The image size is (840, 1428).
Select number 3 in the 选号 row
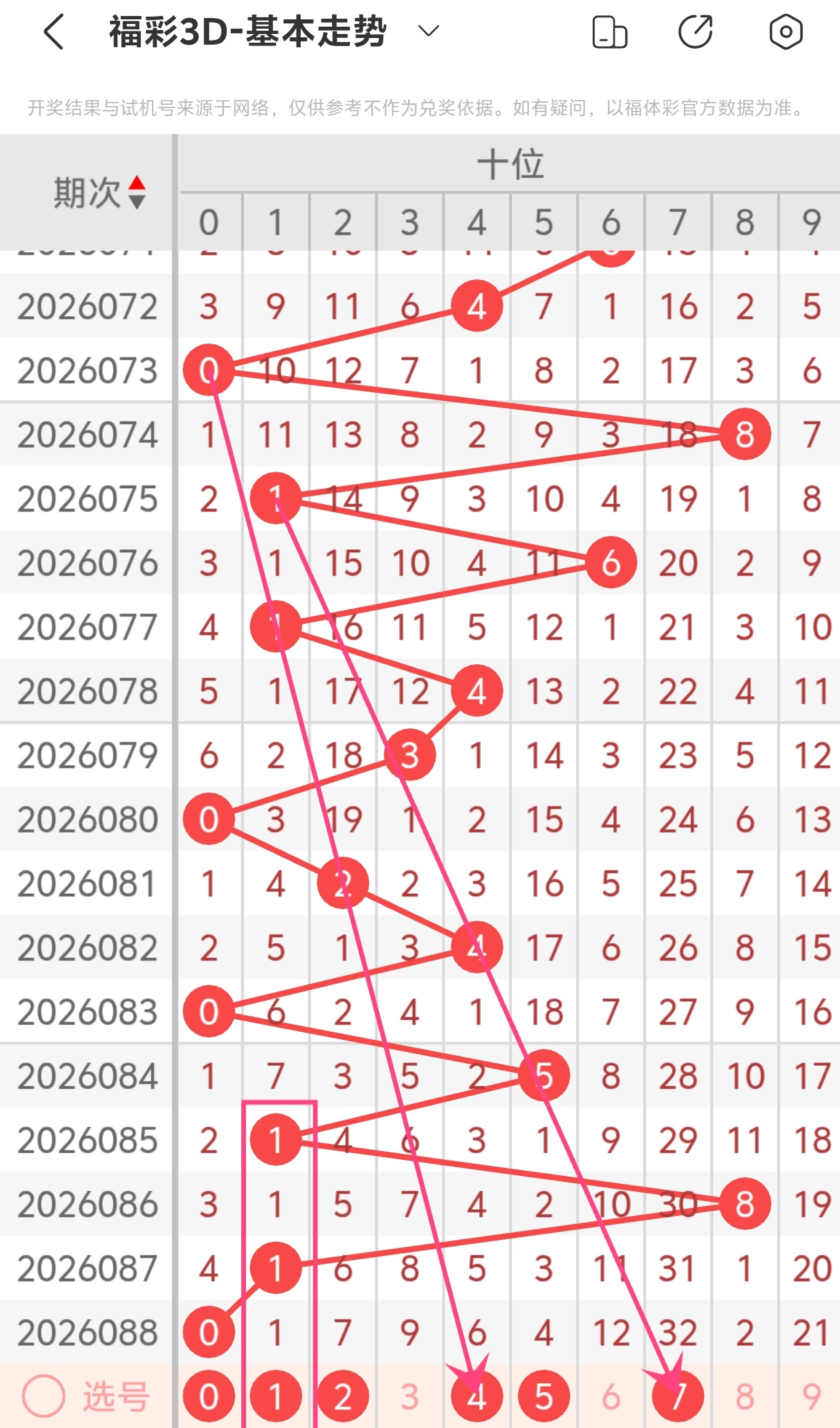point(409,1396)
